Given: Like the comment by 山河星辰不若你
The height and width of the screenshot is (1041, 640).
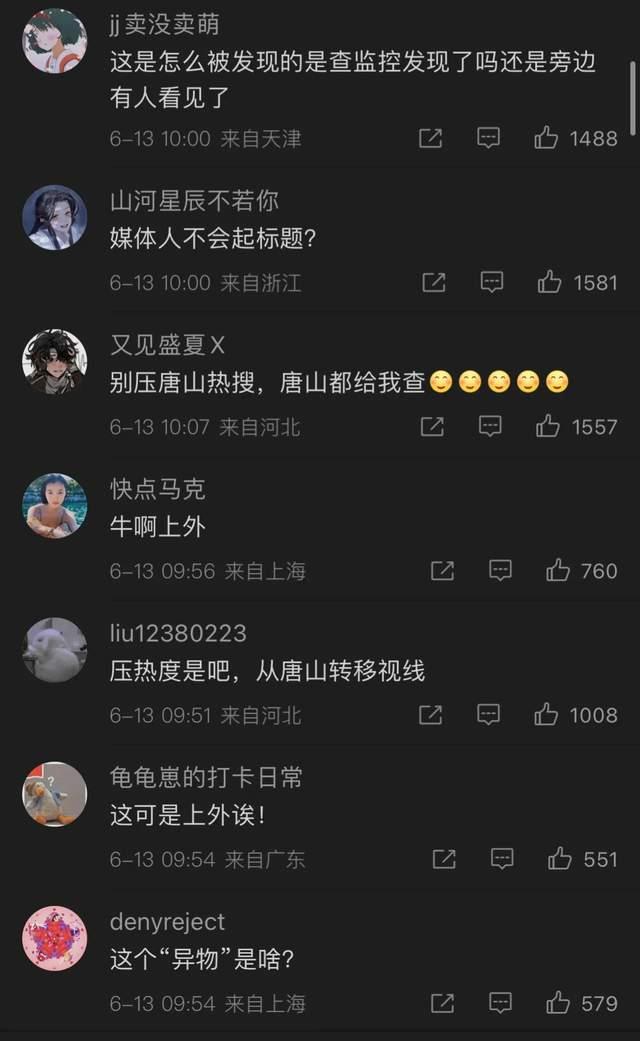Looking at the screenshot, I should [550, 282].
